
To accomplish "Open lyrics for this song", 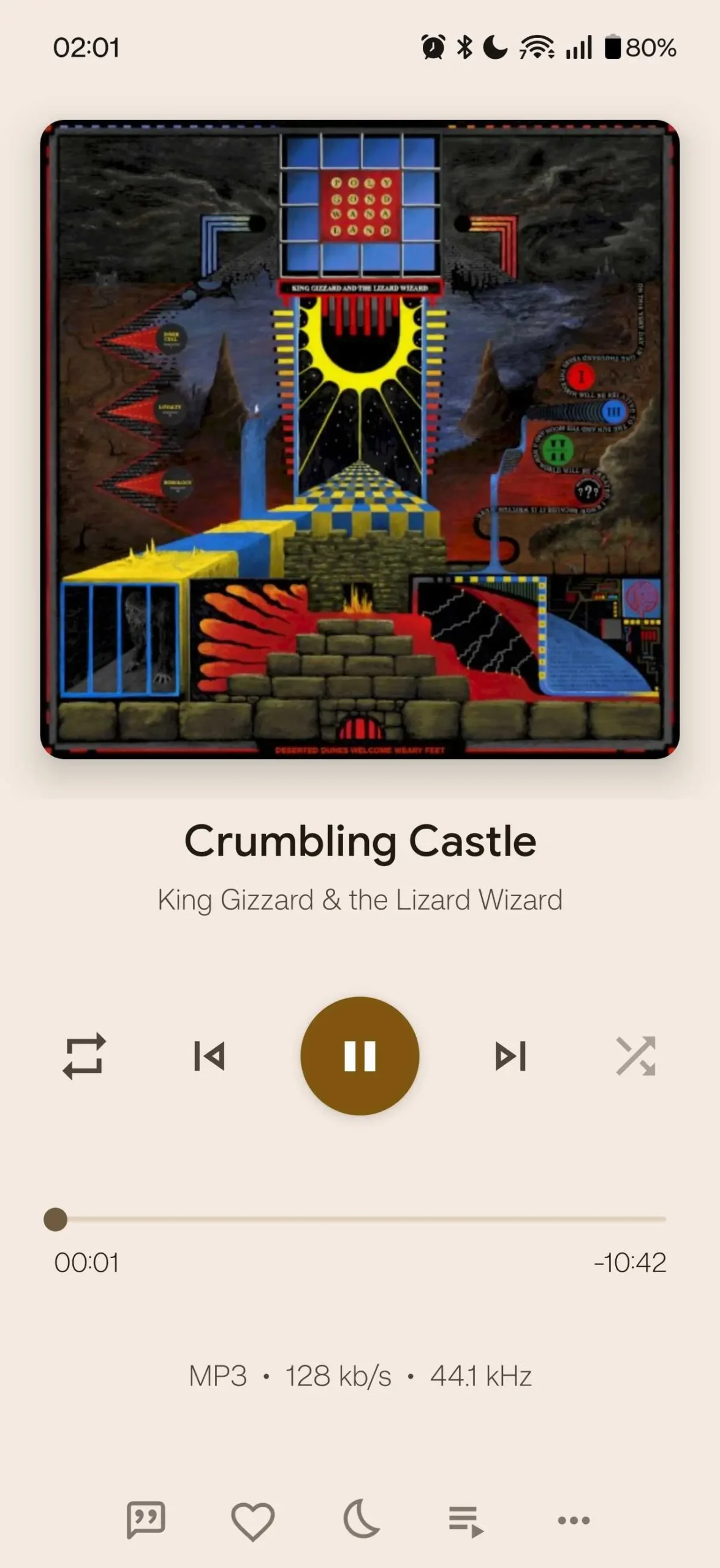I will click(146, 1520).
